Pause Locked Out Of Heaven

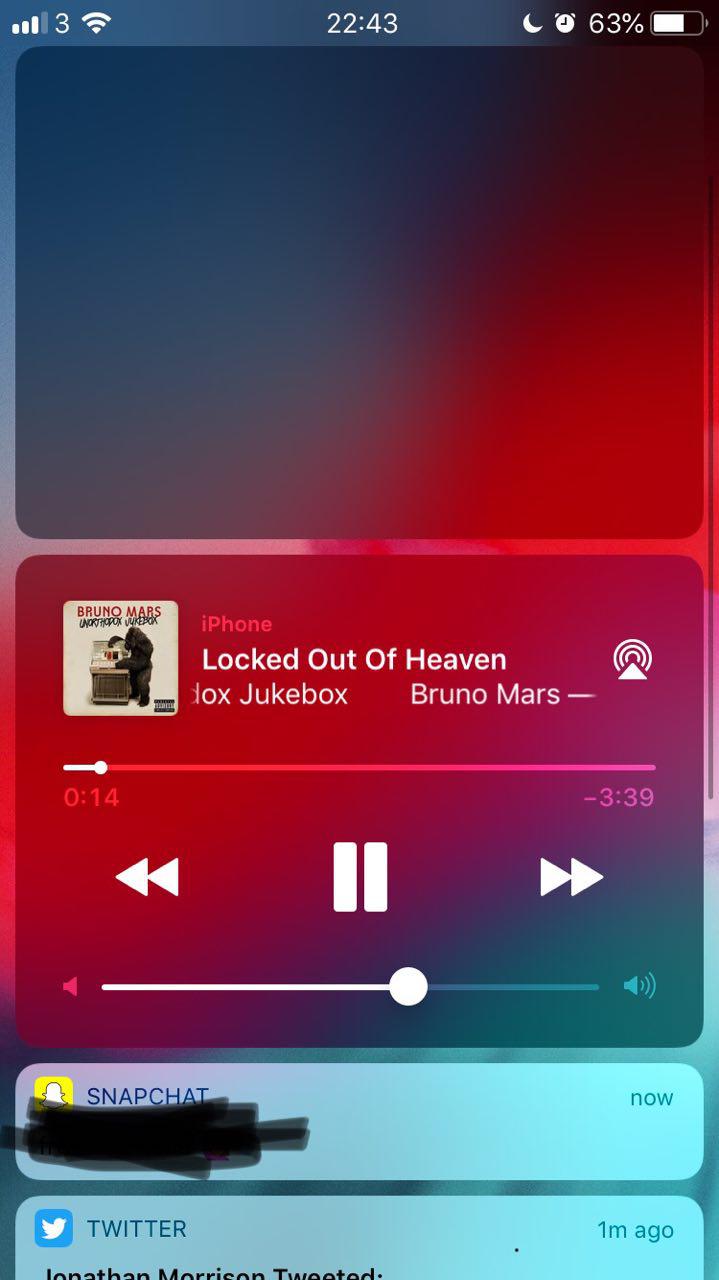(x=360, y=877)
